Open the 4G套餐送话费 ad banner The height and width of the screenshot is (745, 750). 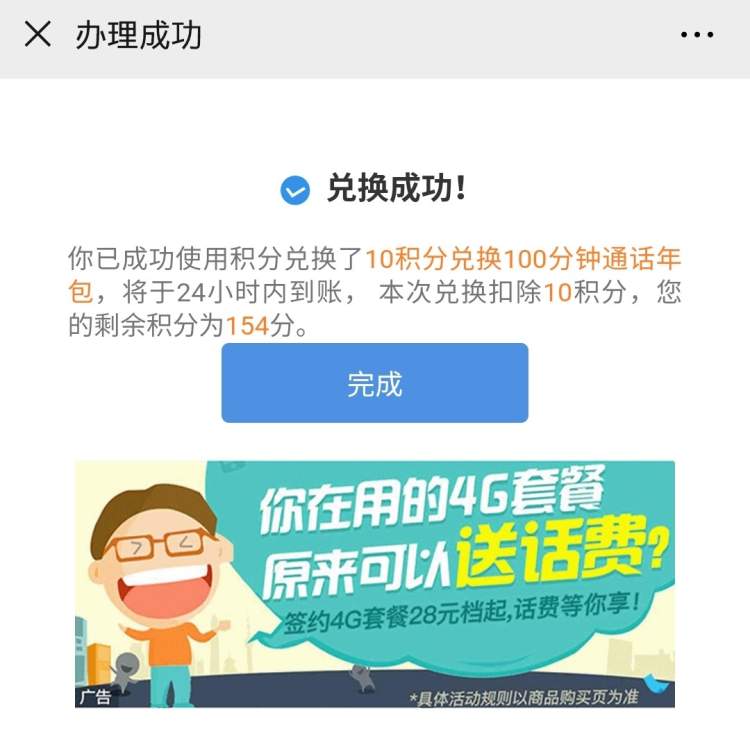[x=375, y=583]
